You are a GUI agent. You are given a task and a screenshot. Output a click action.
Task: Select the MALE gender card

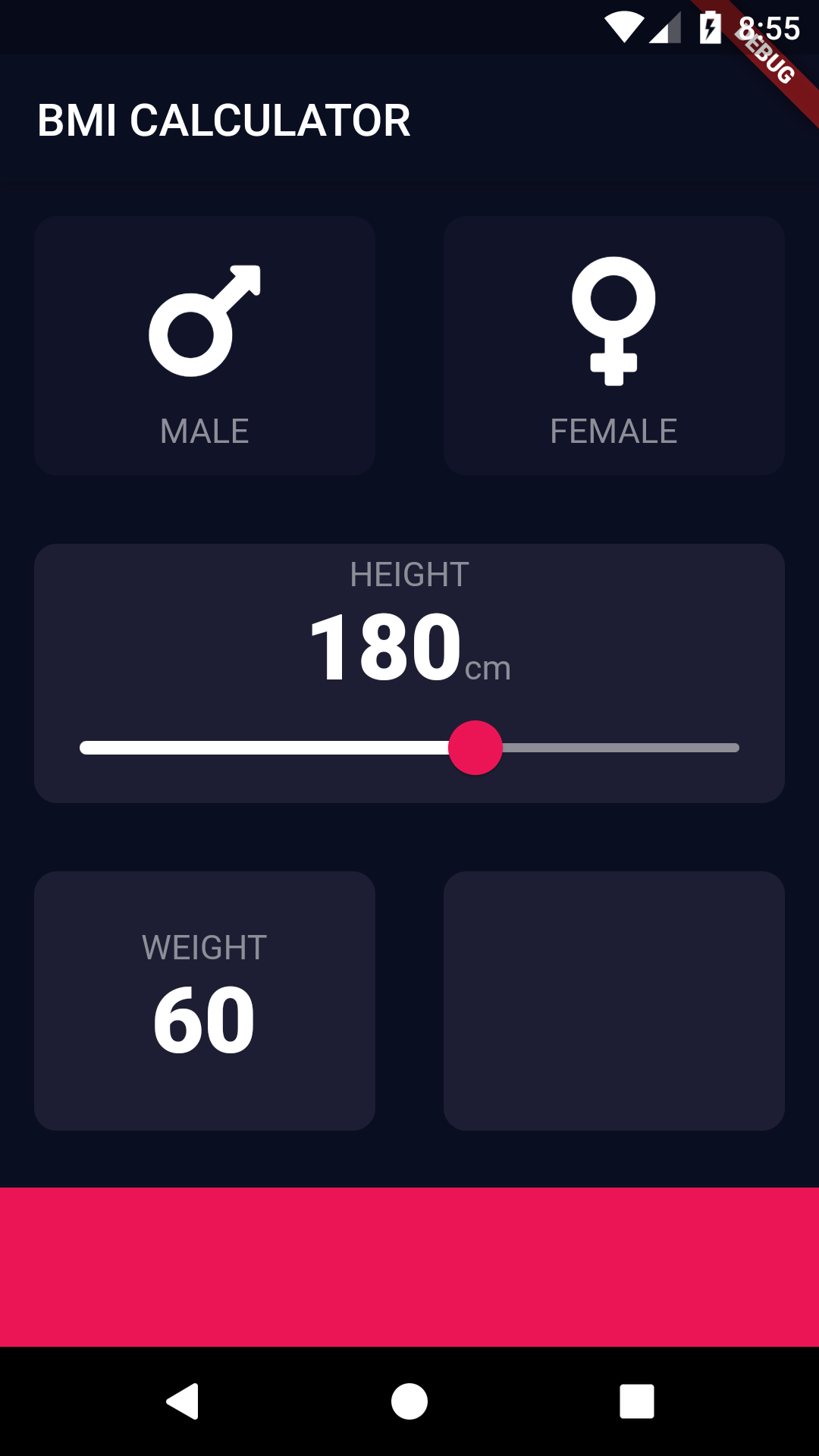tap(205, 346)
